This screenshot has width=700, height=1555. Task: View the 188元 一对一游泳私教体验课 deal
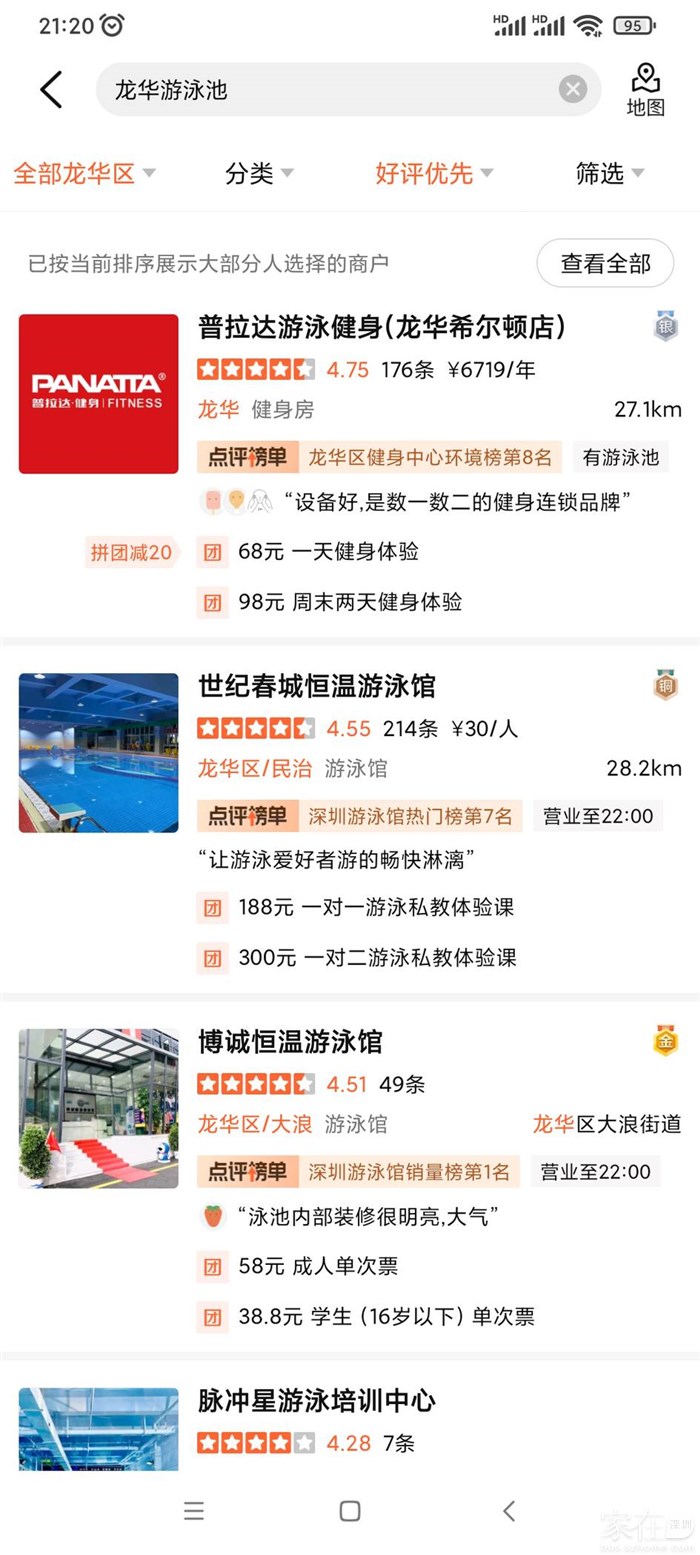pyautogui.click(x=376, y=907)
